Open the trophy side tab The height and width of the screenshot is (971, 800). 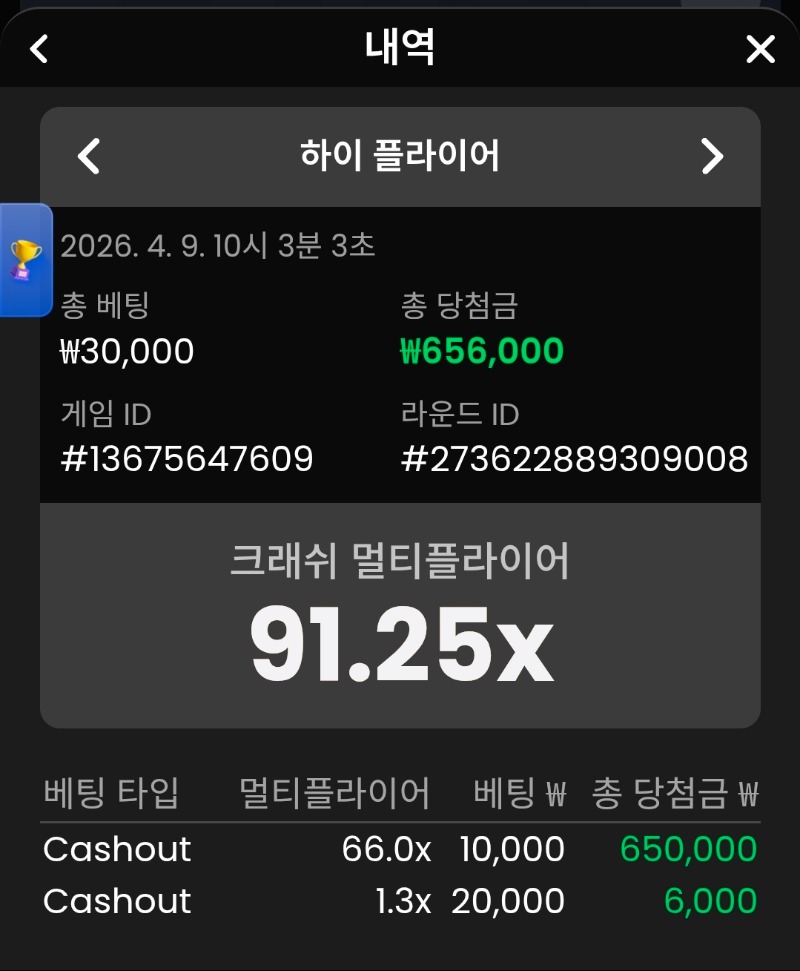(25, 260)
